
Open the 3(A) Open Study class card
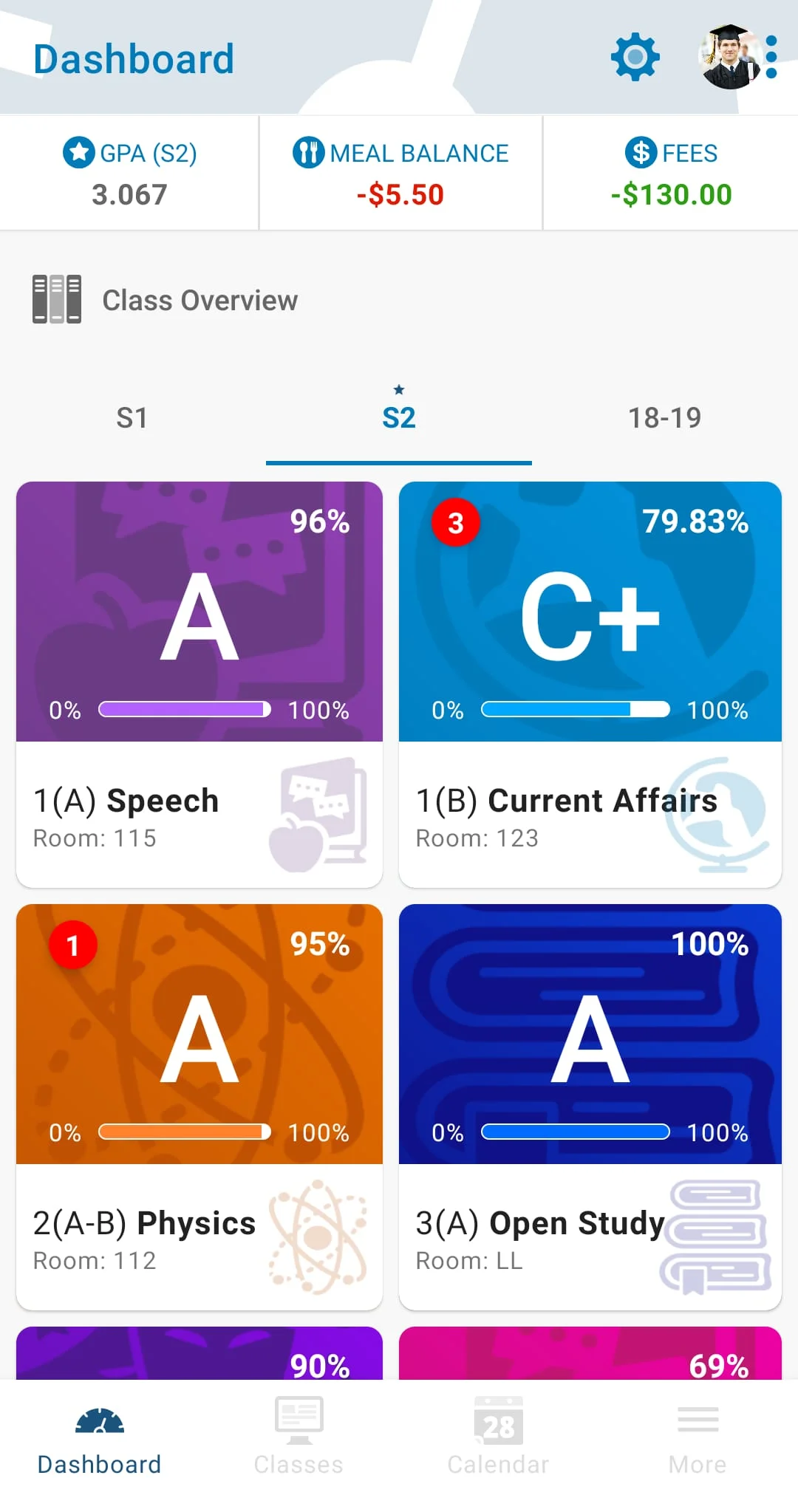click(590, 1106)
